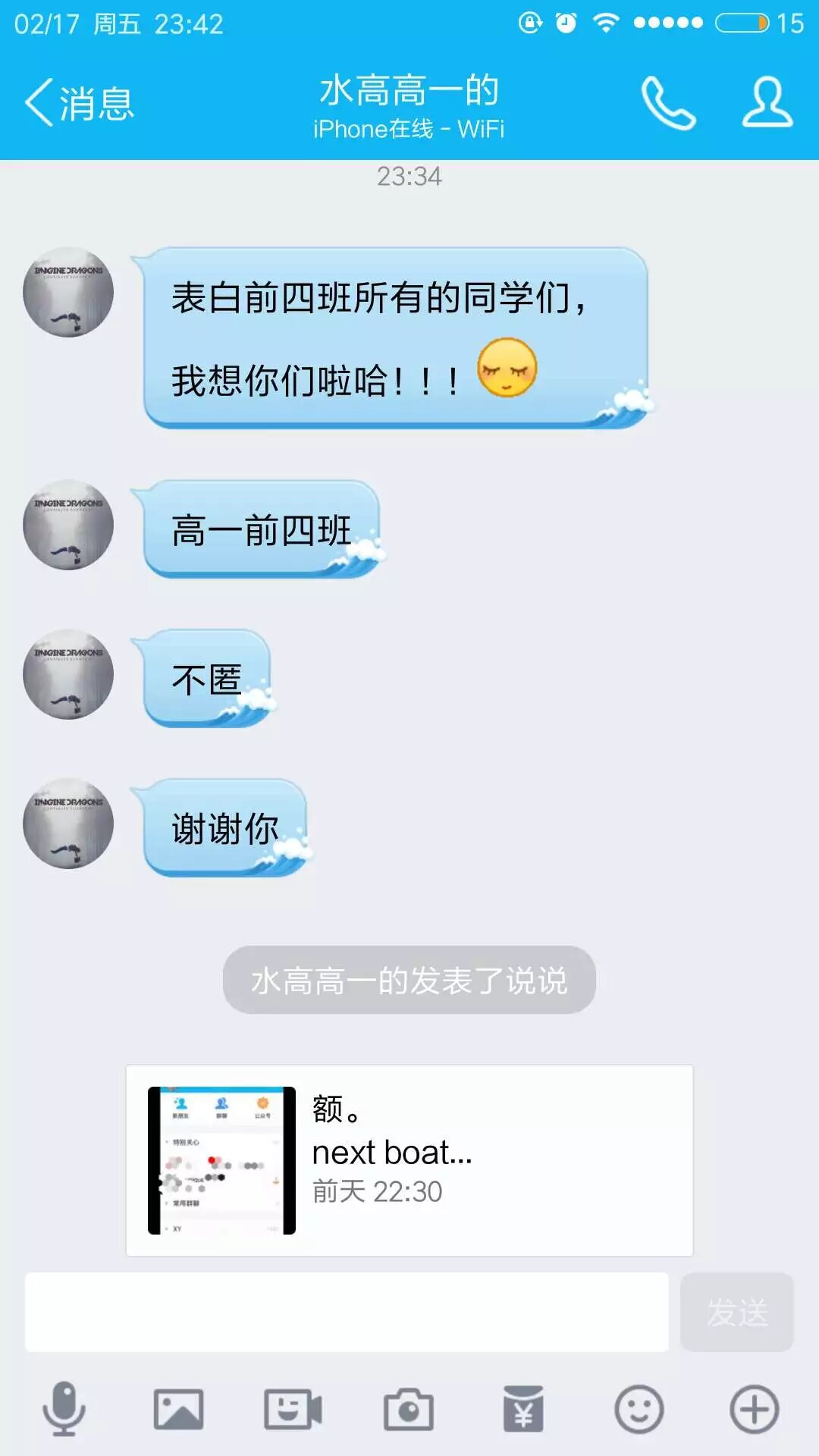Start a video message or call
The height and width of the screenshot is (1456, 819).
pos(293,1409)
